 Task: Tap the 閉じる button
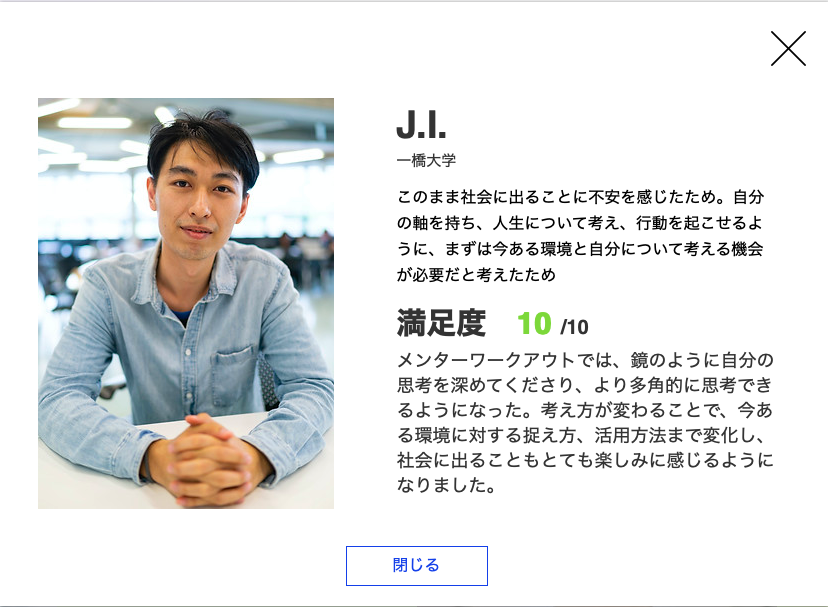tap(416, 565)
